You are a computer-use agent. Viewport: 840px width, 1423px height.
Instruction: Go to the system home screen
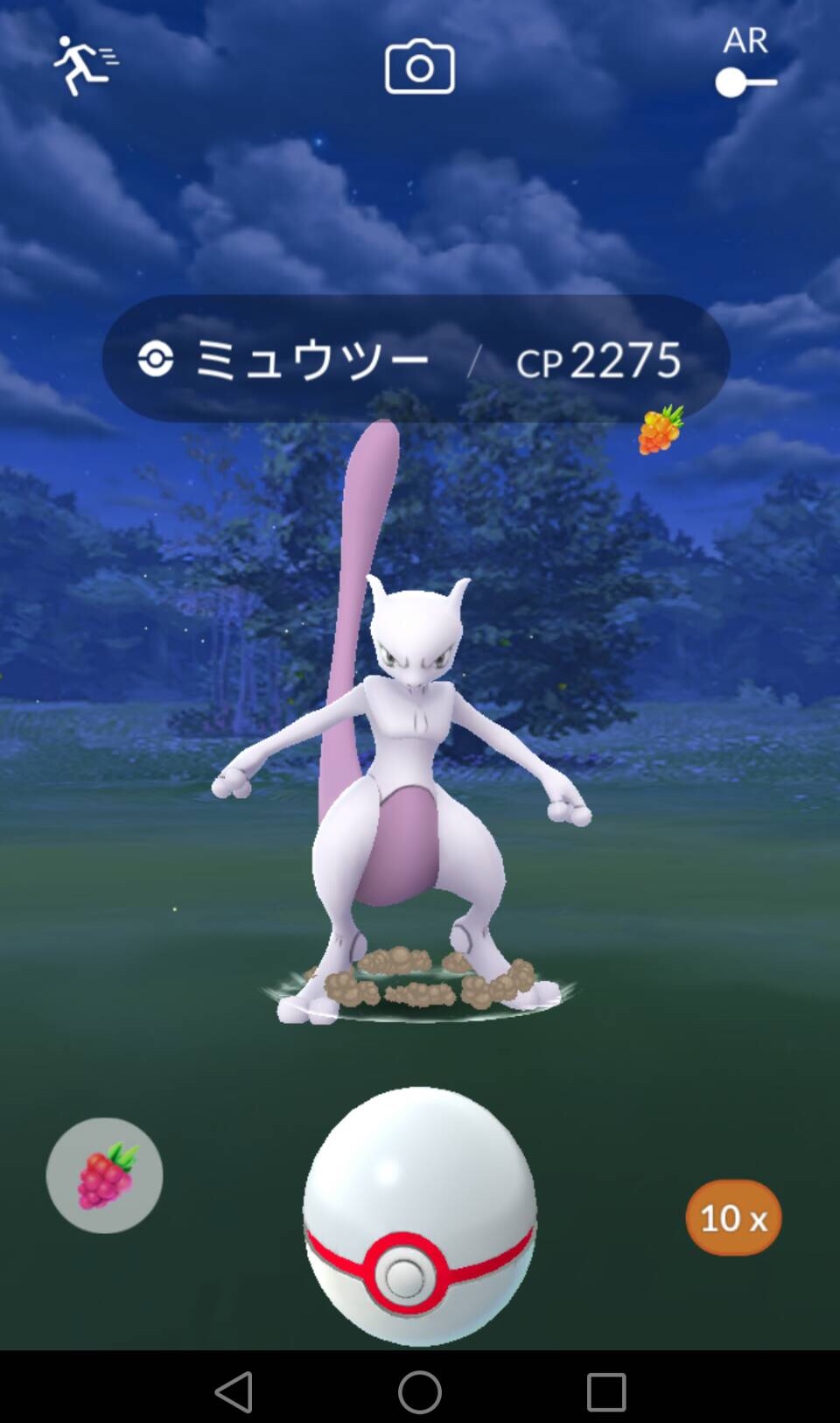(420, 1391)
